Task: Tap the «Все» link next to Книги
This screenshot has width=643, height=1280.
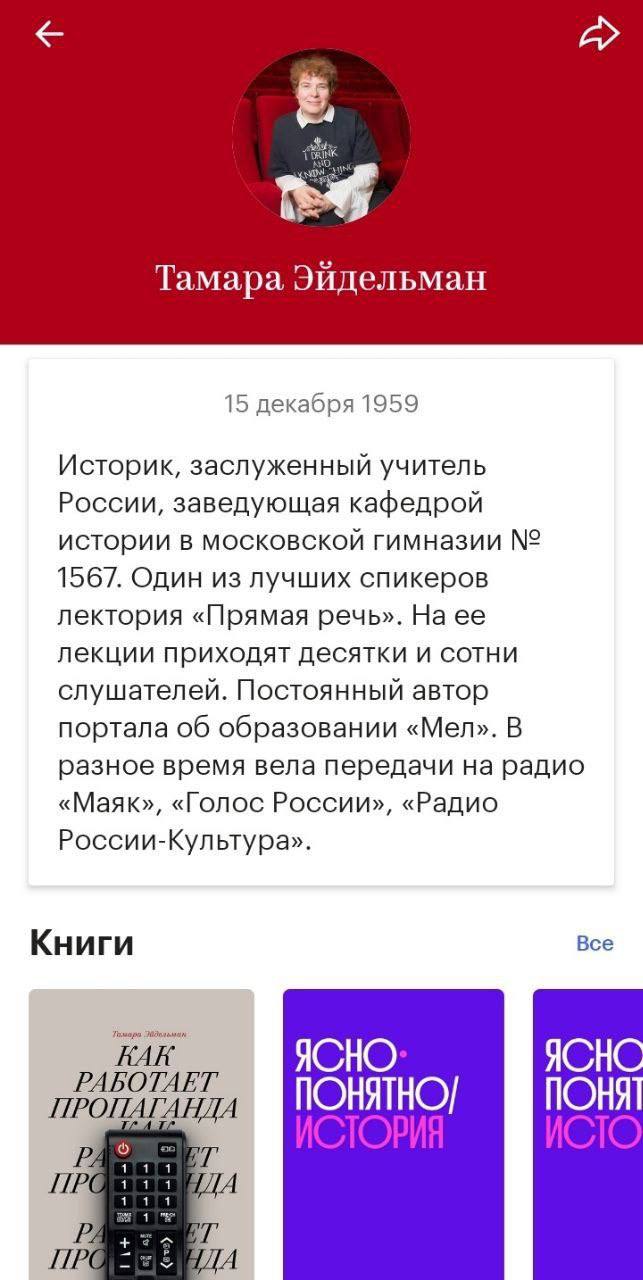Action: pos(594,943)
